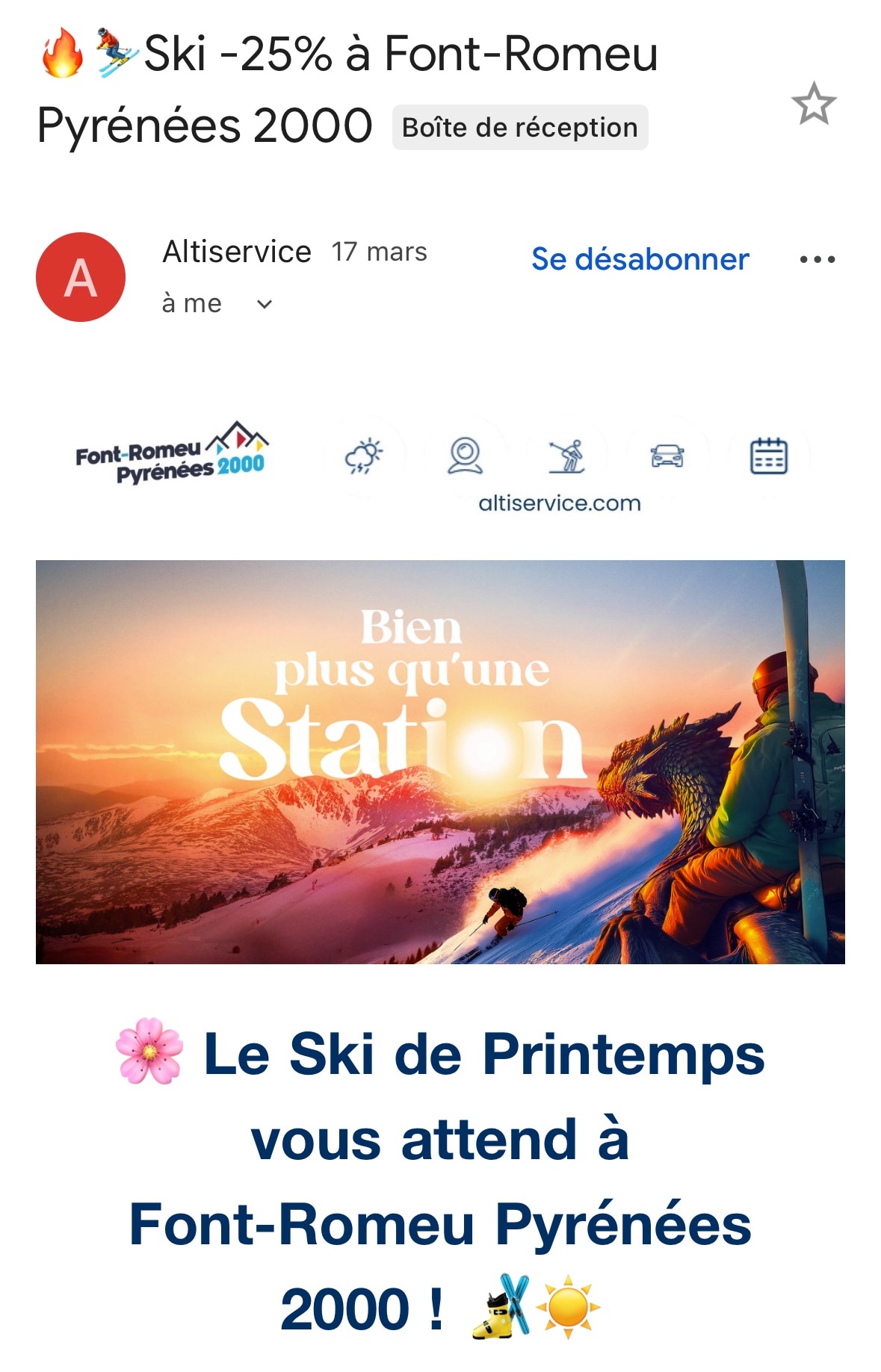
Task: Visit the altiservice.com link
Action: tap(559, 503)
